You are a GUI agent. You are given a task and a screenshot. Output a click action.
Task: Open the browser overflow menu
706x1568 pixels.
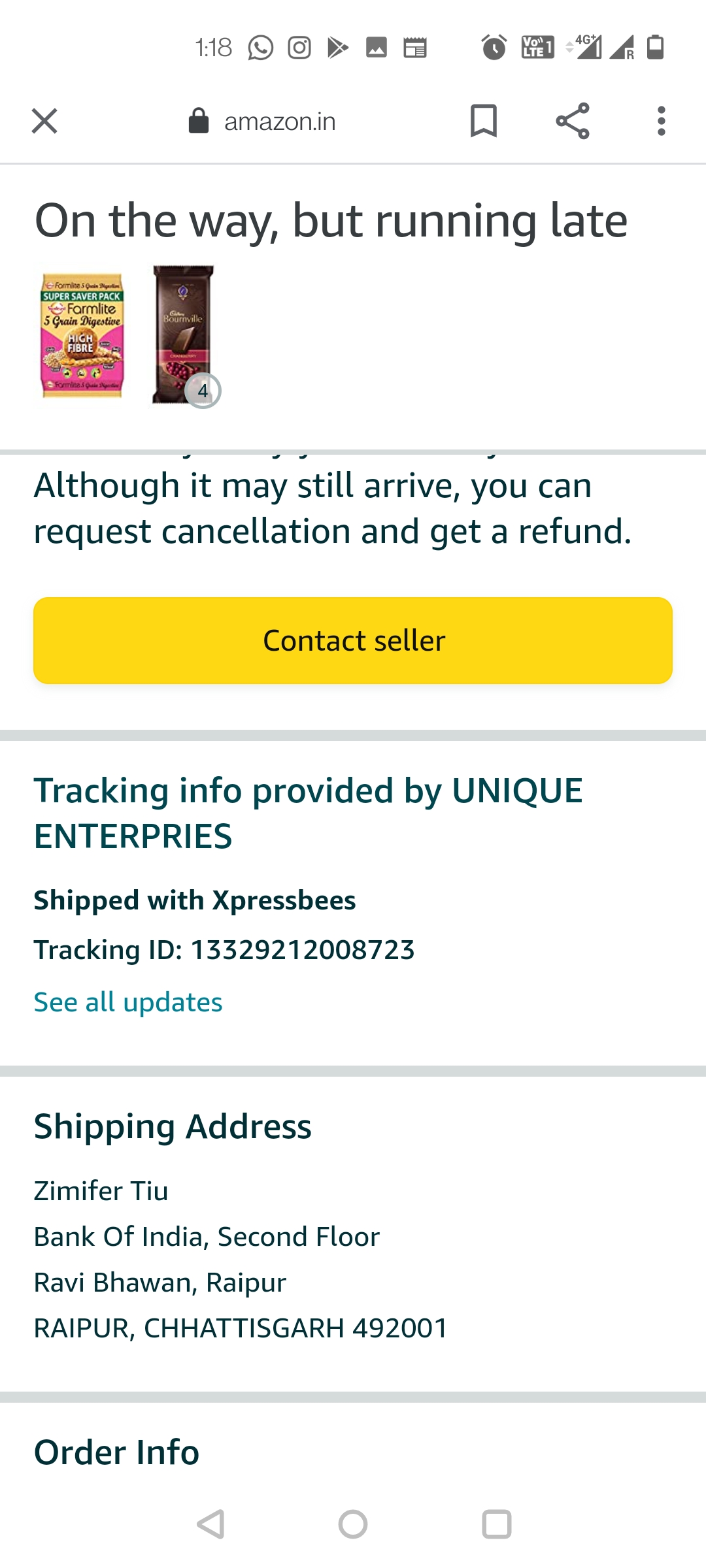(662, 121)
